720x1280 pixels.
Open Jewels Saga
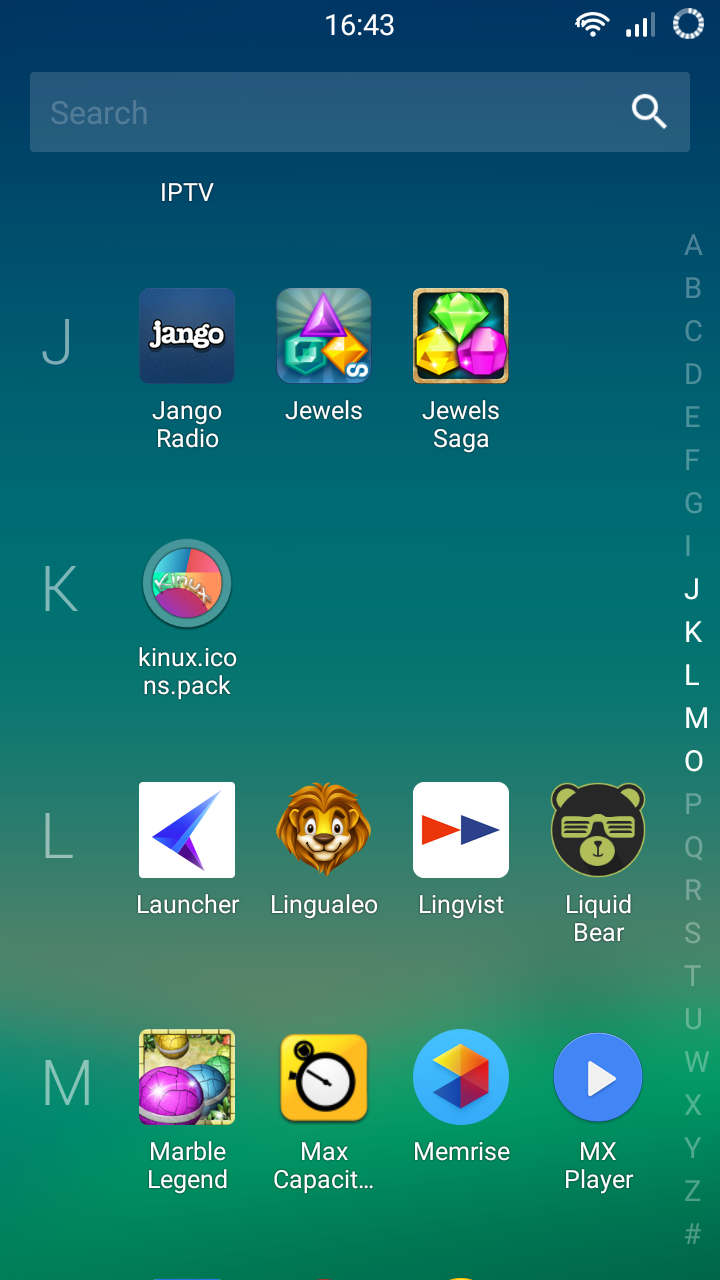tap(461, 337)
